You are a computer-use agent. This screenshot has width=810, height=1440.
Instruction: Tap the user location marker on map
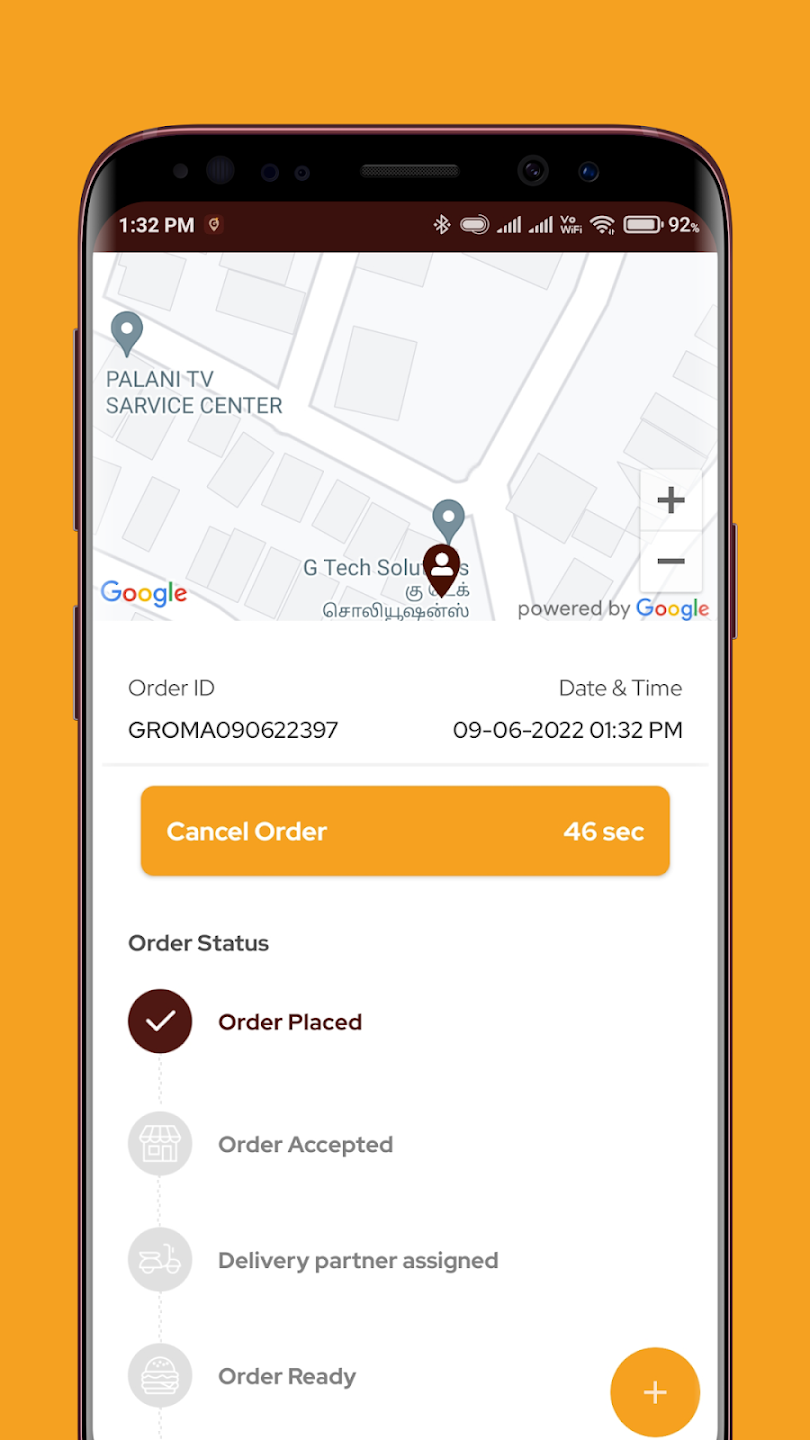(x=441, y=571)
